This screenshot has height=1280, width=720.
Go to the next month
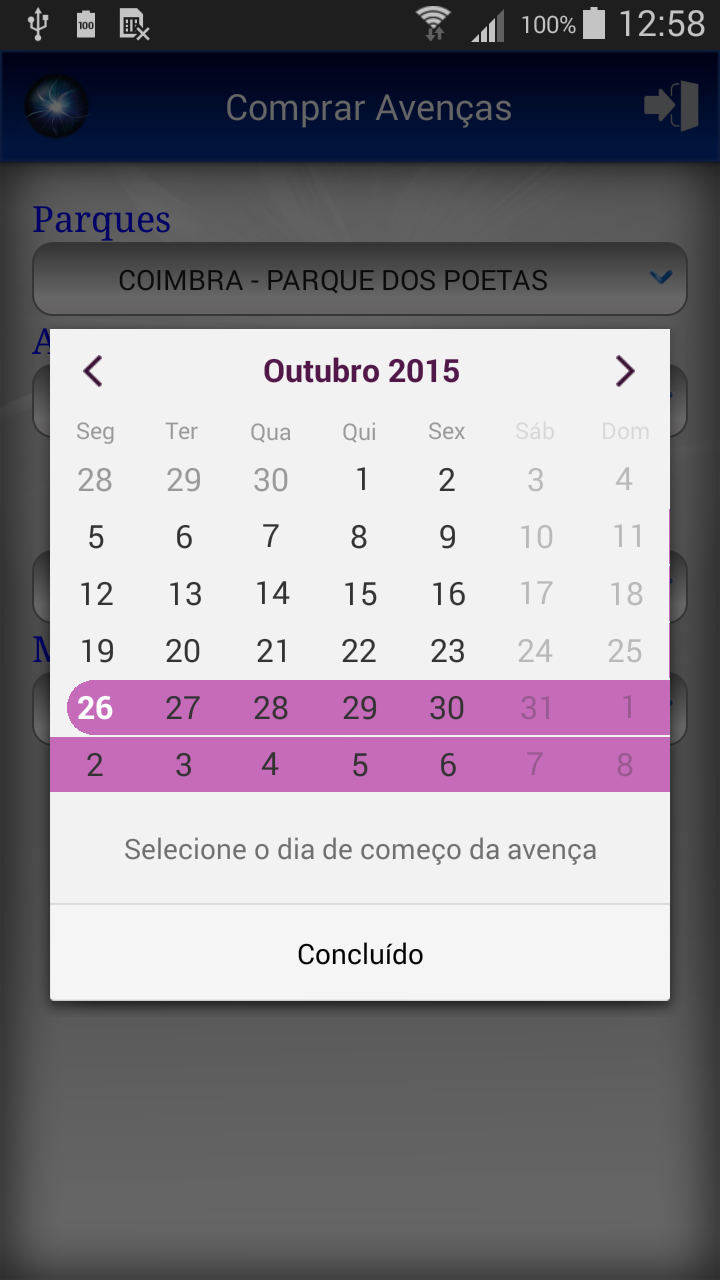(x=625, y=371)
